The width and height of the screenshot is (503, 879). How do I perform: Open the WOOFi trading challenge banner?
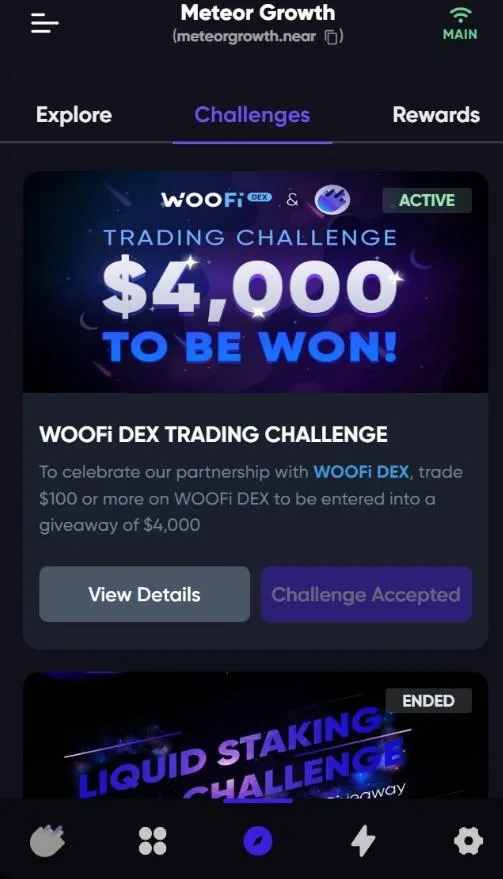(x=255, y=282)
